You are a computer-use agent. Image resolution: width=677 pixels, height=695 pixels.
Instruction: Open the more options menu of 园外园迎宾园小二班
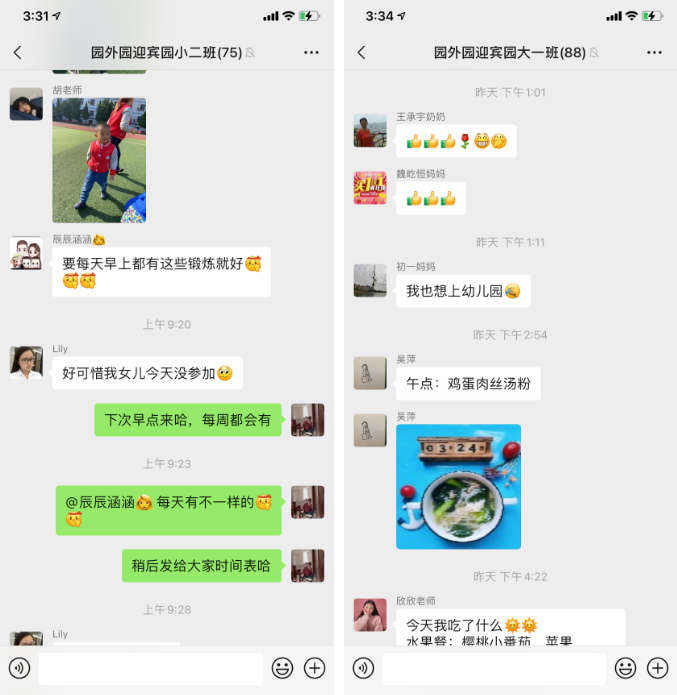(311, 53)
